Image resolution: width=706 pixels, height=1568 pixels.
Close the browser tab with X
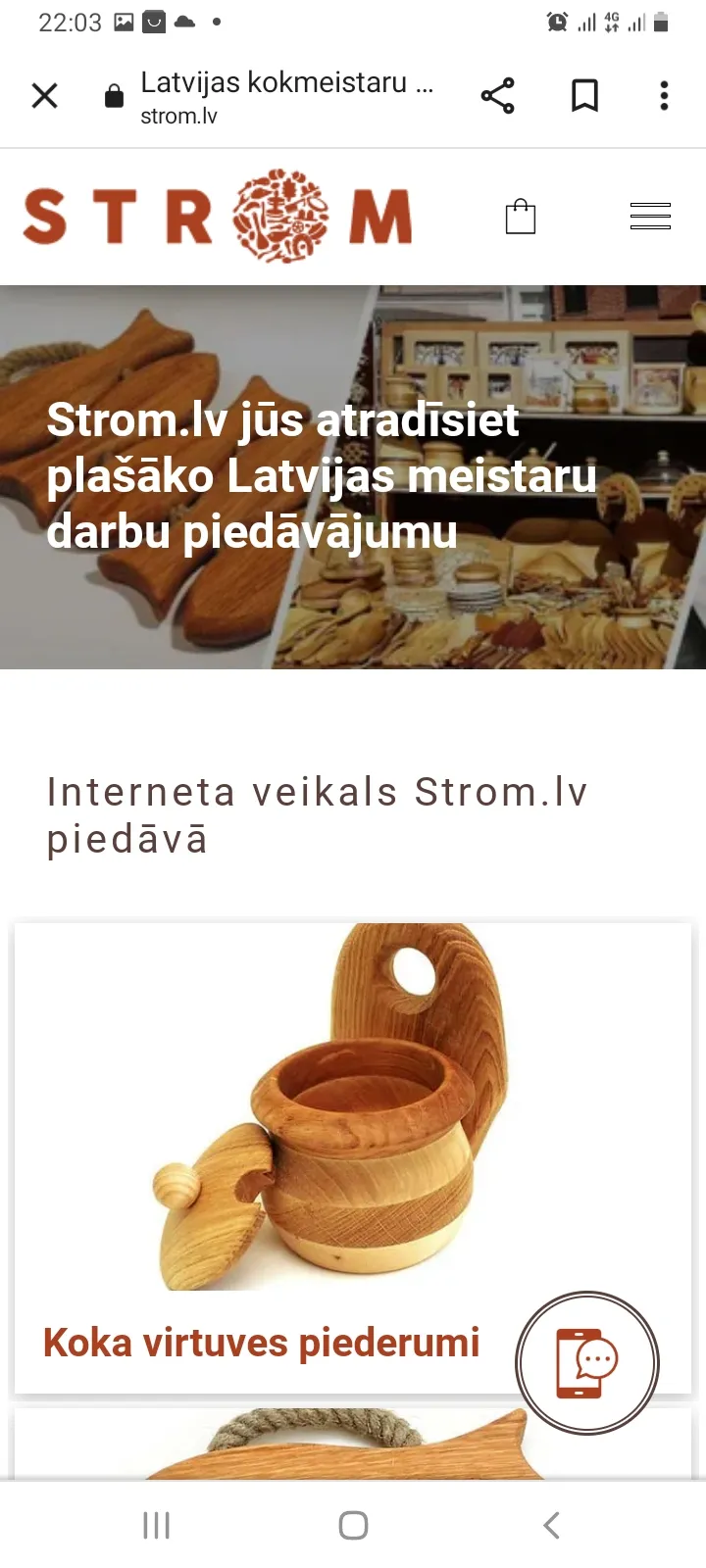(45, 96)
